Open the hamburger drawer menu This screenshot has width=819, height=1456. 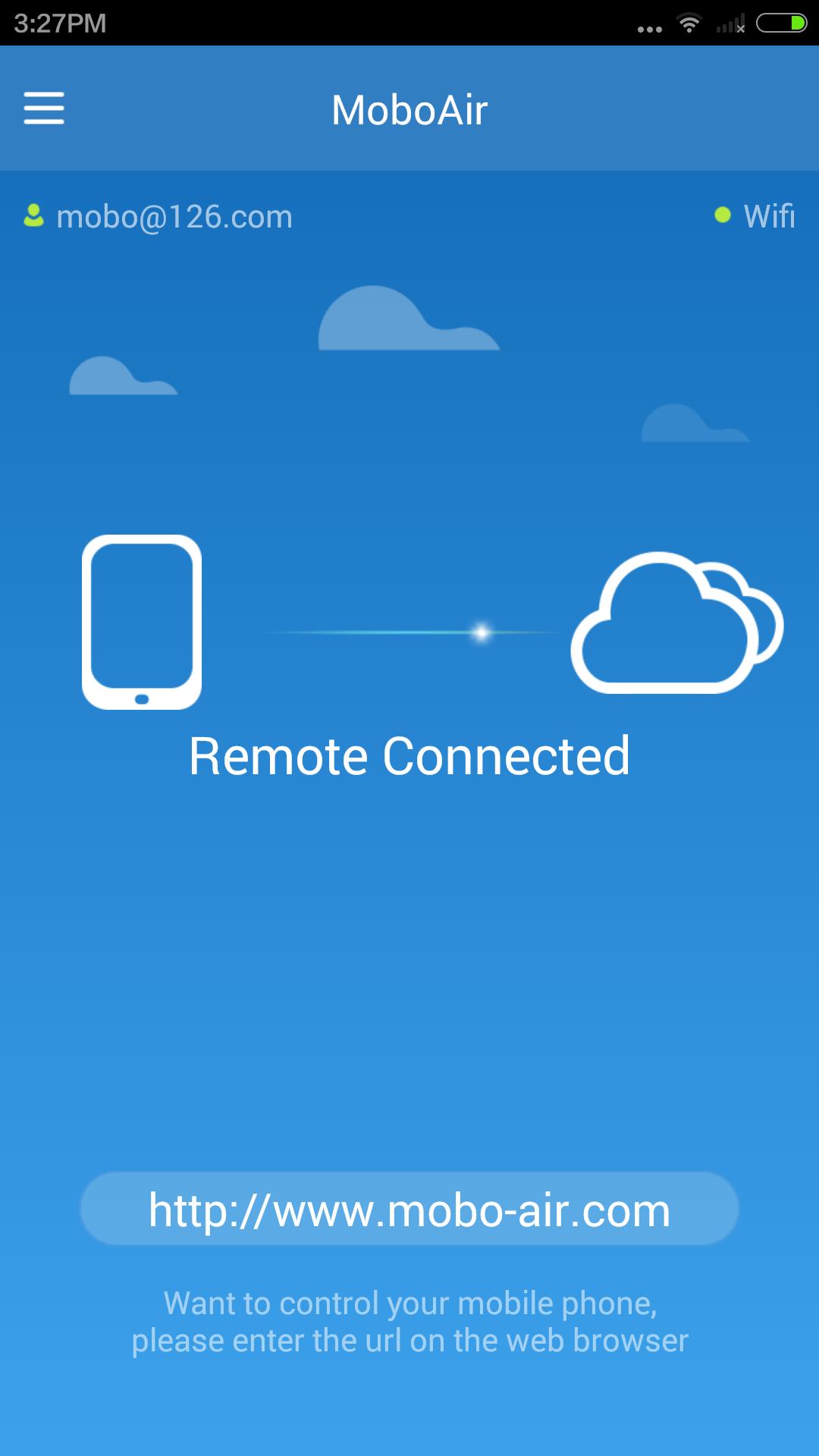44,108
